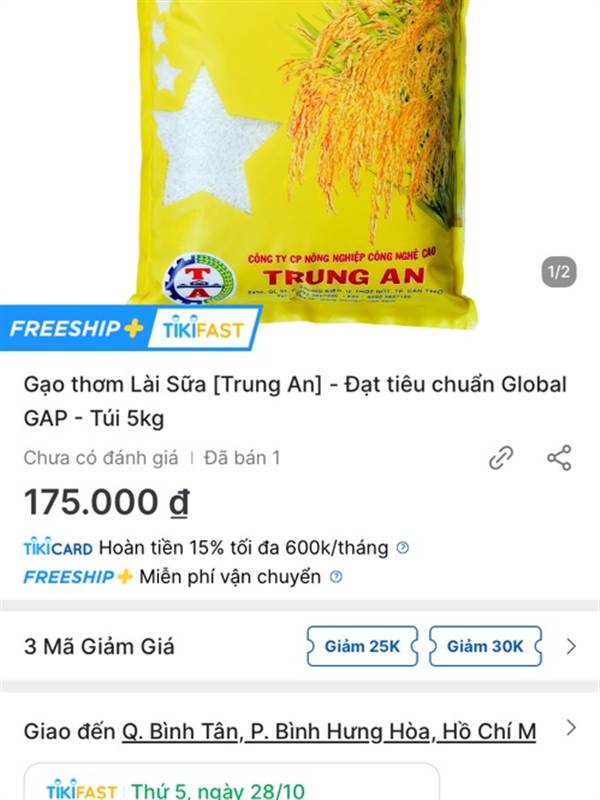The width and height of the screenshot is (600, 800).
Task: Select the Giảm 25K coupon
Action: [362, 646]
